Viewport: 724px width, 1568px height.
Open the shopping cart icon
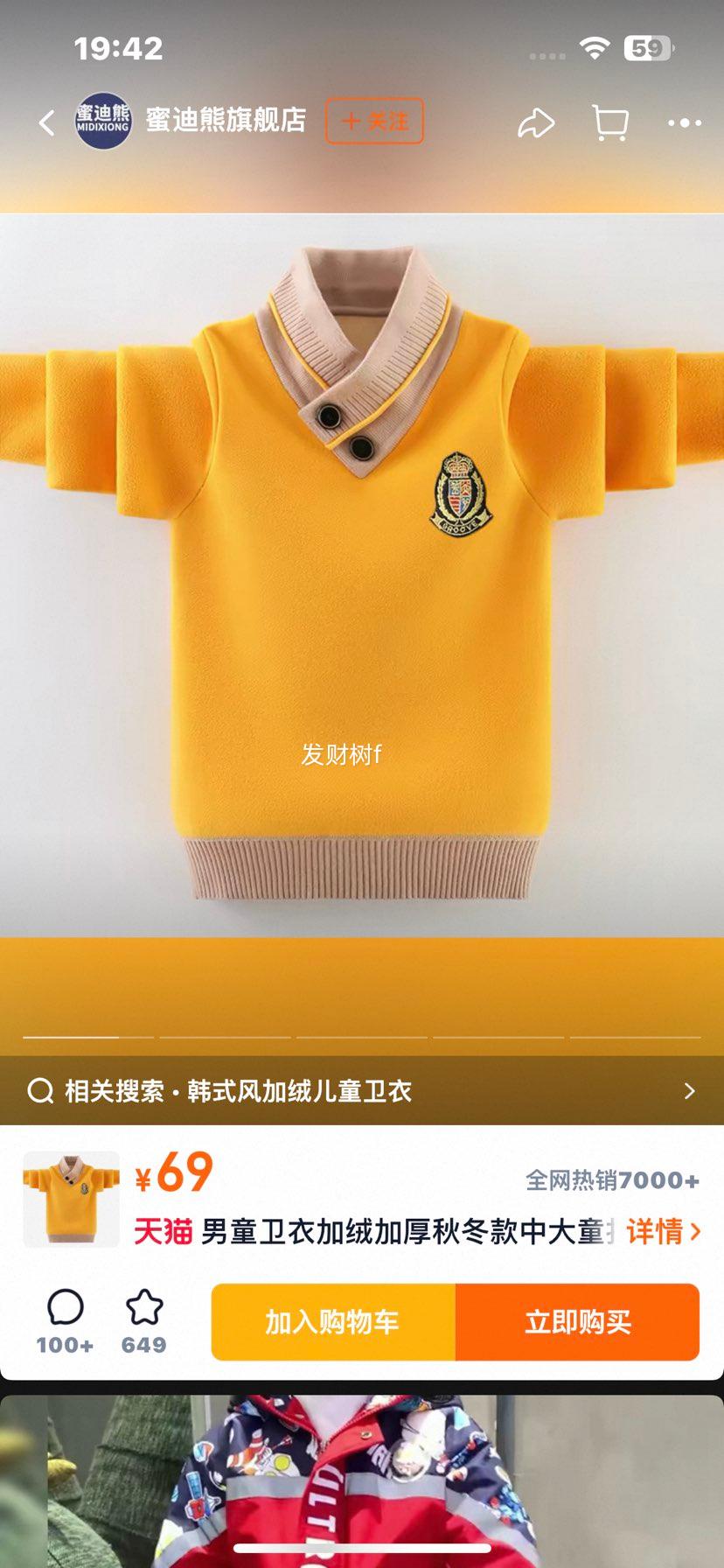pyautogui.click(x=609, y=122)
